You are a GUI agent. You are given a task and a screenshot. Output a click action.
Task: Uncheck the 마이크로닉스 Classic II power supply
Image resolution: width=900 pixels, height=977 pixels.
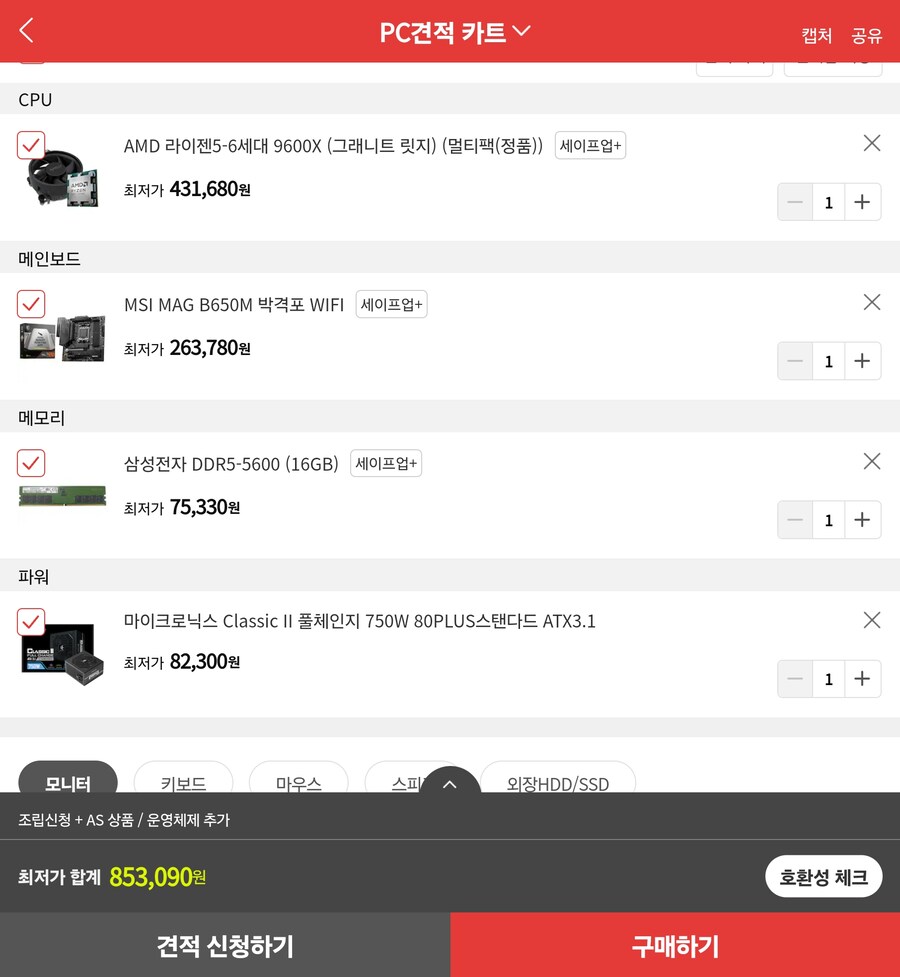pyautogui.click(x=31, y=622)
